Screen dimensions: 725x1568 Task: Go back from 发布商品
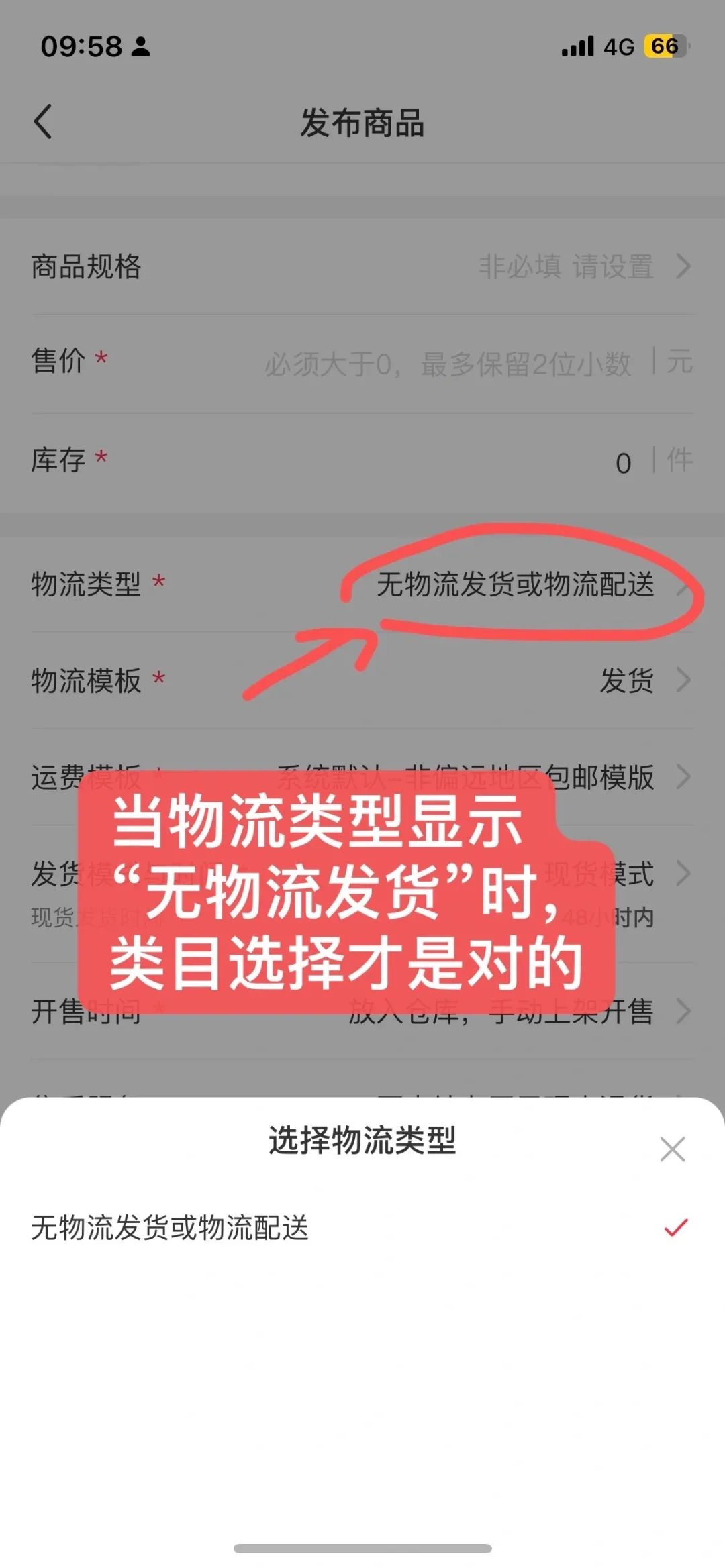(43, 122)
